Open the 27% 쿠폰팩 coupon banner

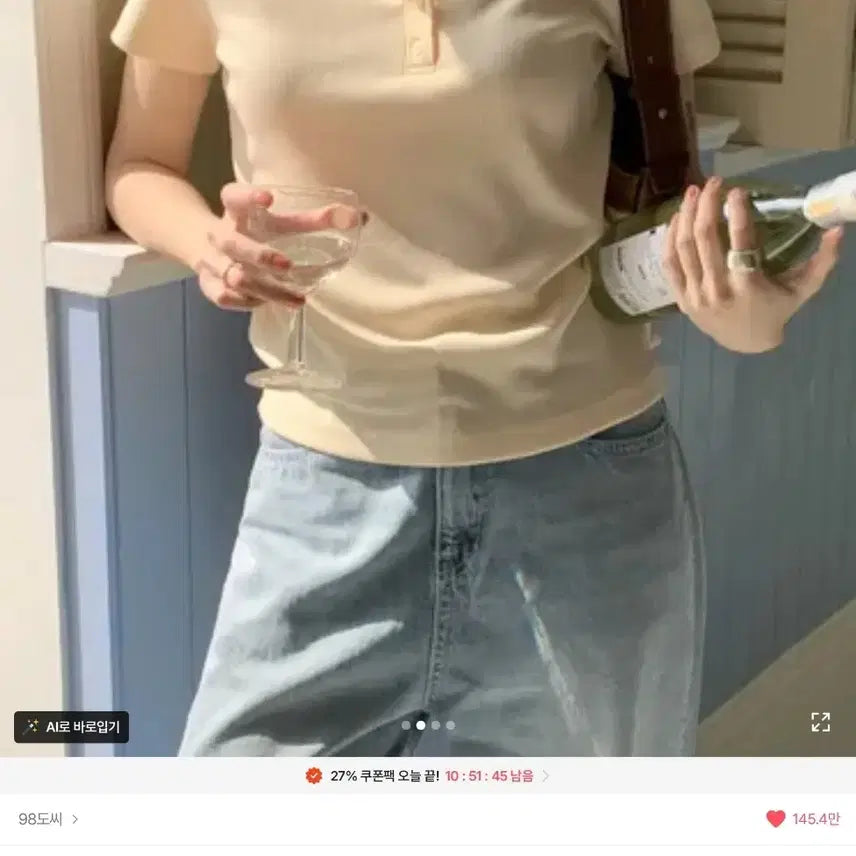pyautogui.click(x=428, y=775)
